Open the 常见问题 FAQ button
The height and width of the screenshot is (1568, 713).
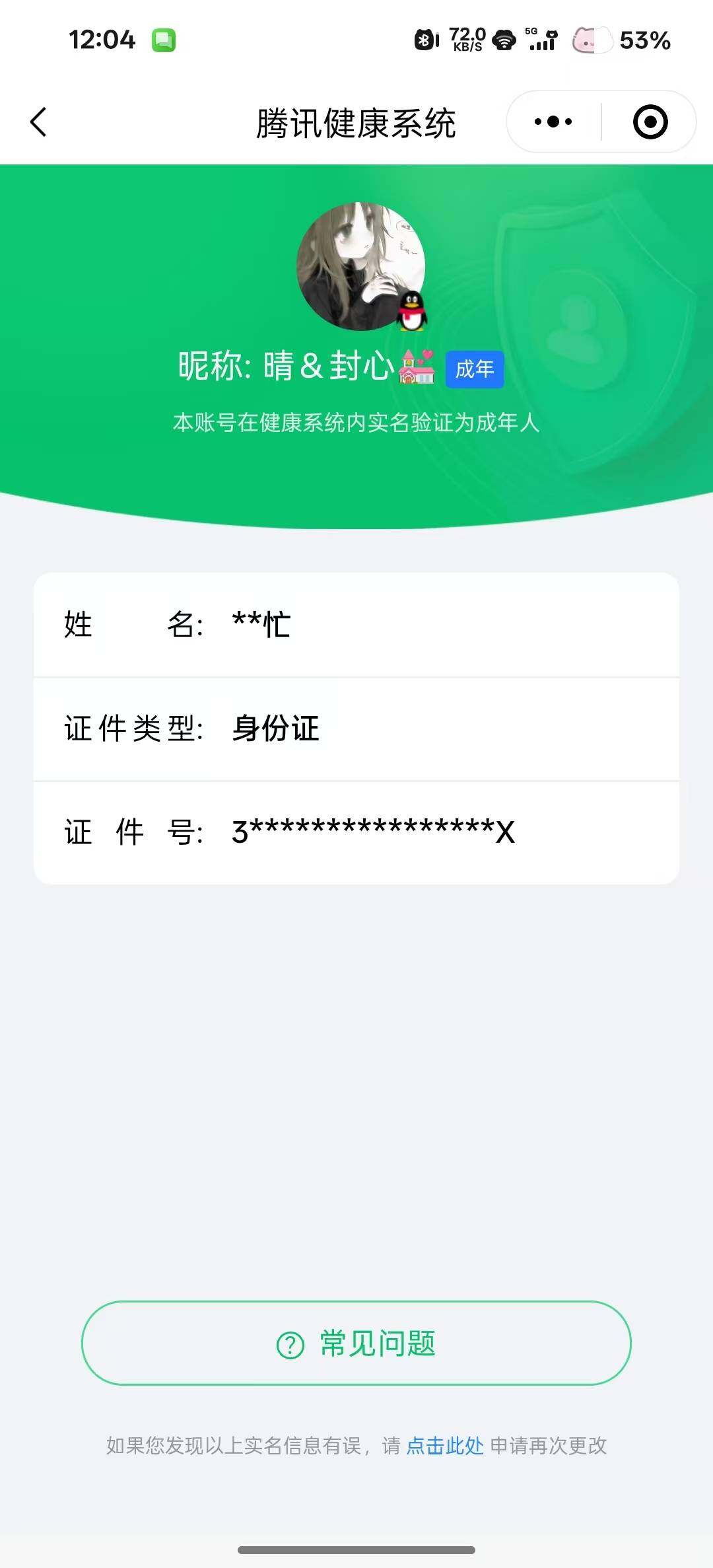(x=356, y=1343)
